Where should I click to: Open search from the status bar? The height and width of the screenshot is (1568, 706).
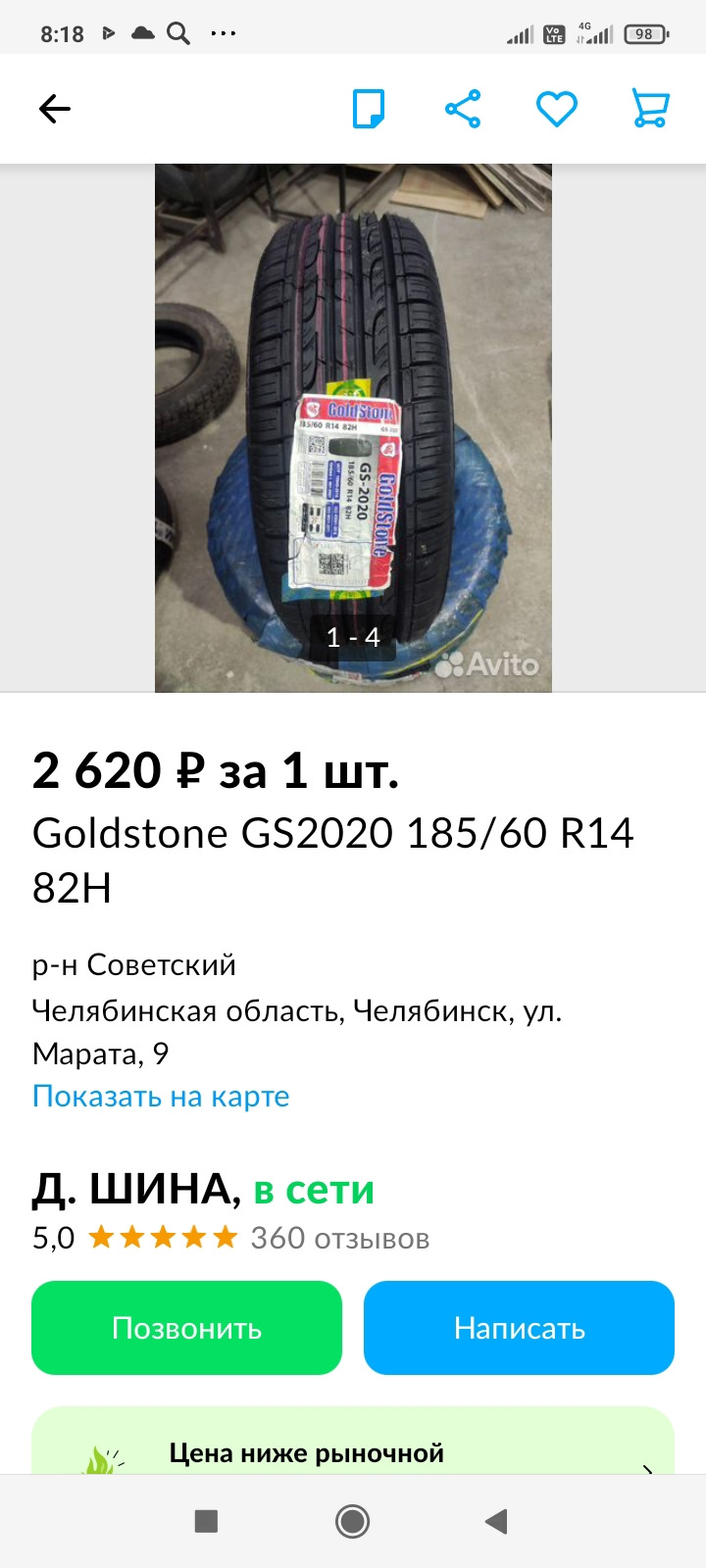(176, 32)
